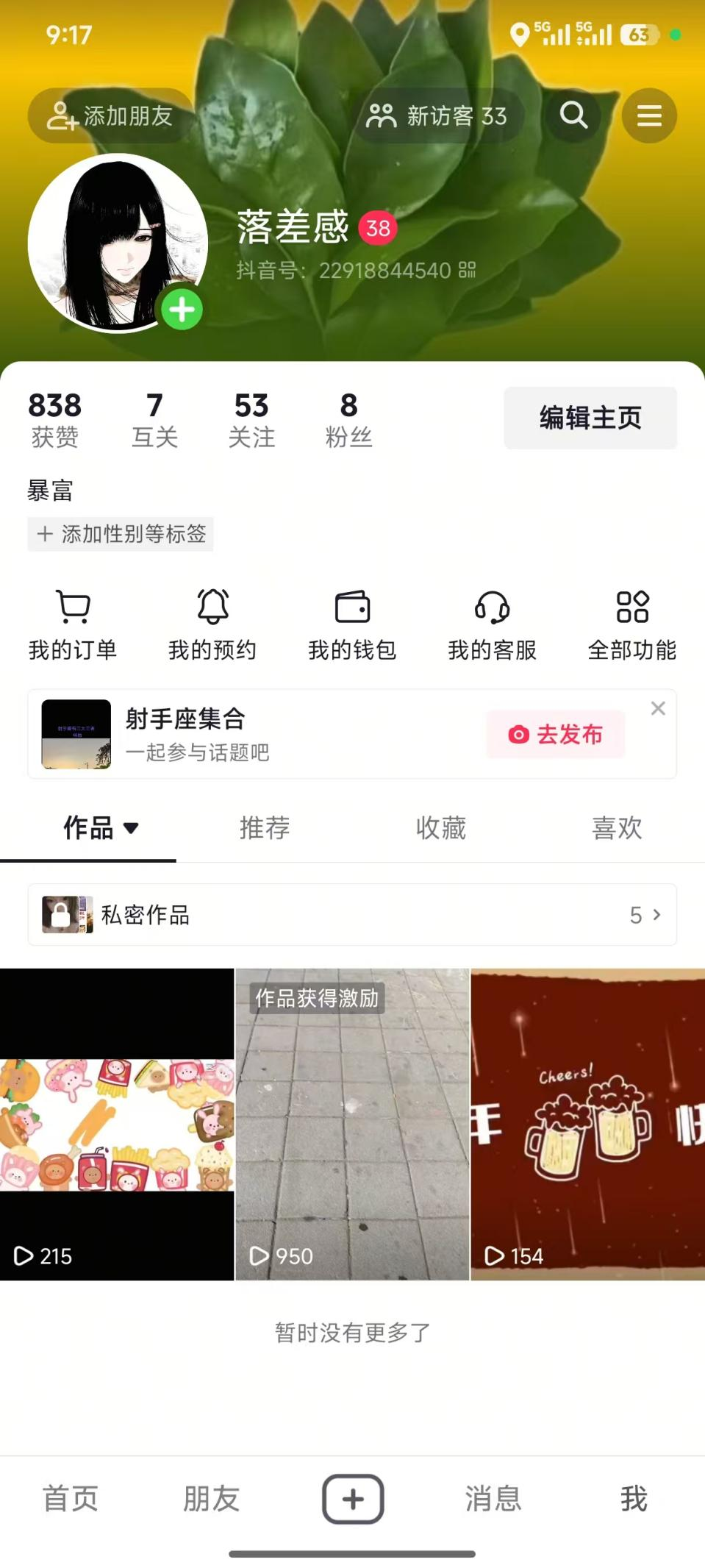Viewport: 705px width, 1568px height.
Task: Open the search magnifier icon
Action: click(x=573, y=115)
